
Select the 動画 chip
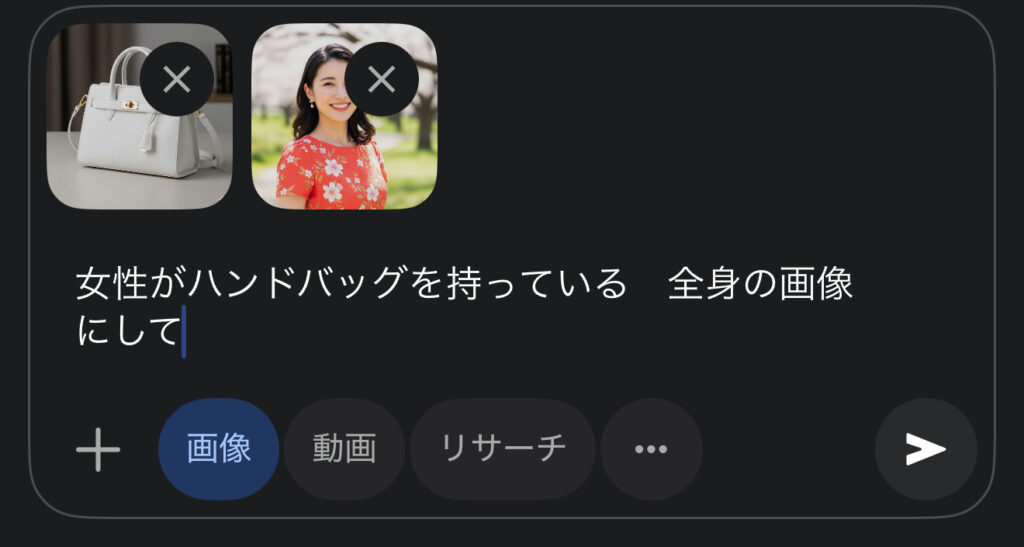(344, 450)
